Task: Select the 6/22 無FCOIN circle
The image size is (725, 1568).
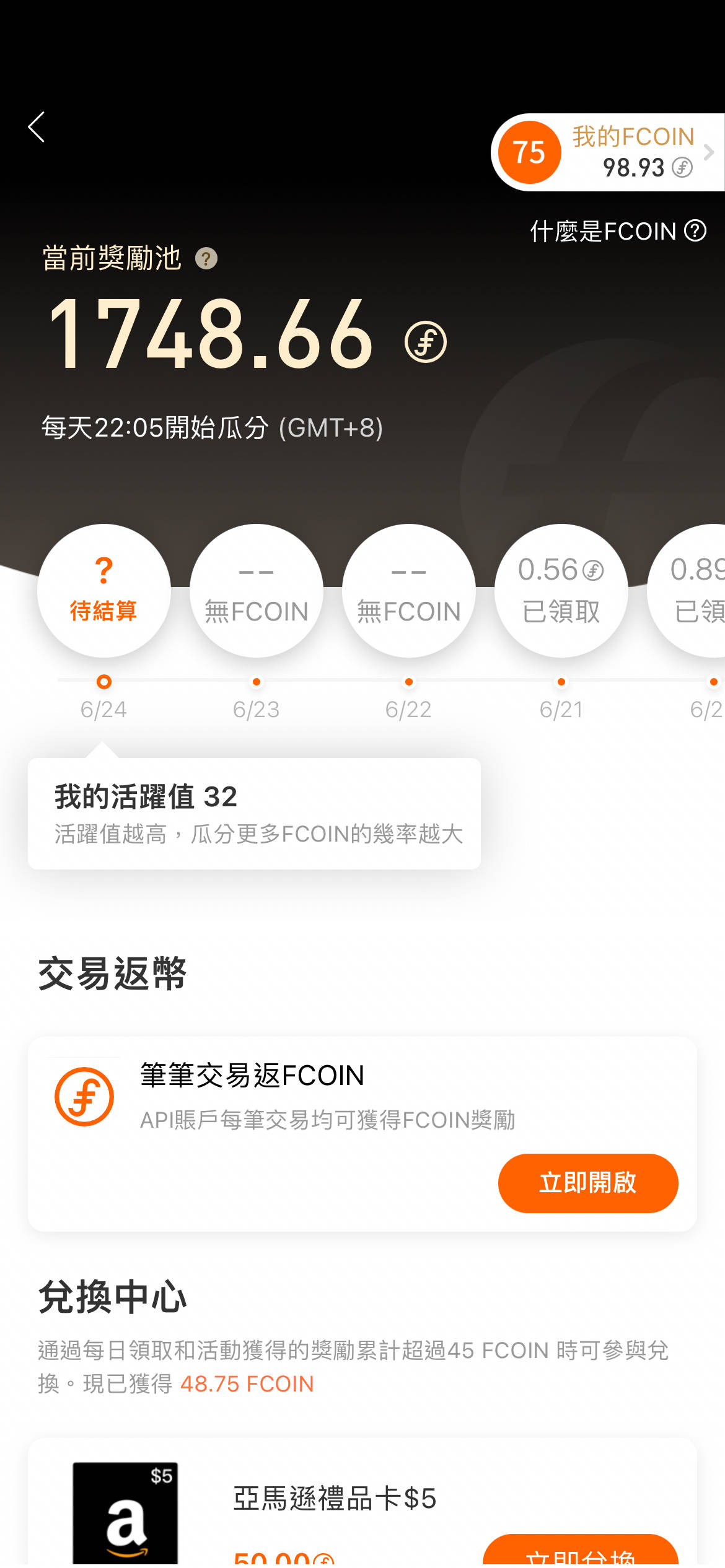Action: (409, 590)
